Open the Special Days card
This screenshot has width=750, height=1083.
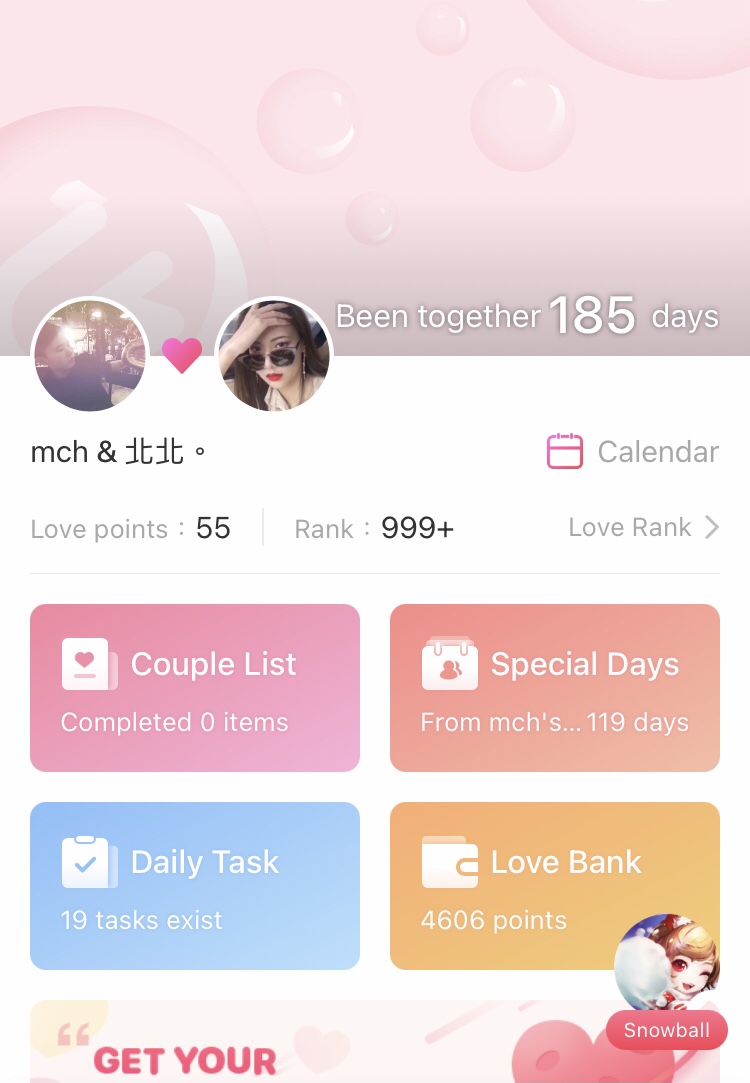pos(555,688)
